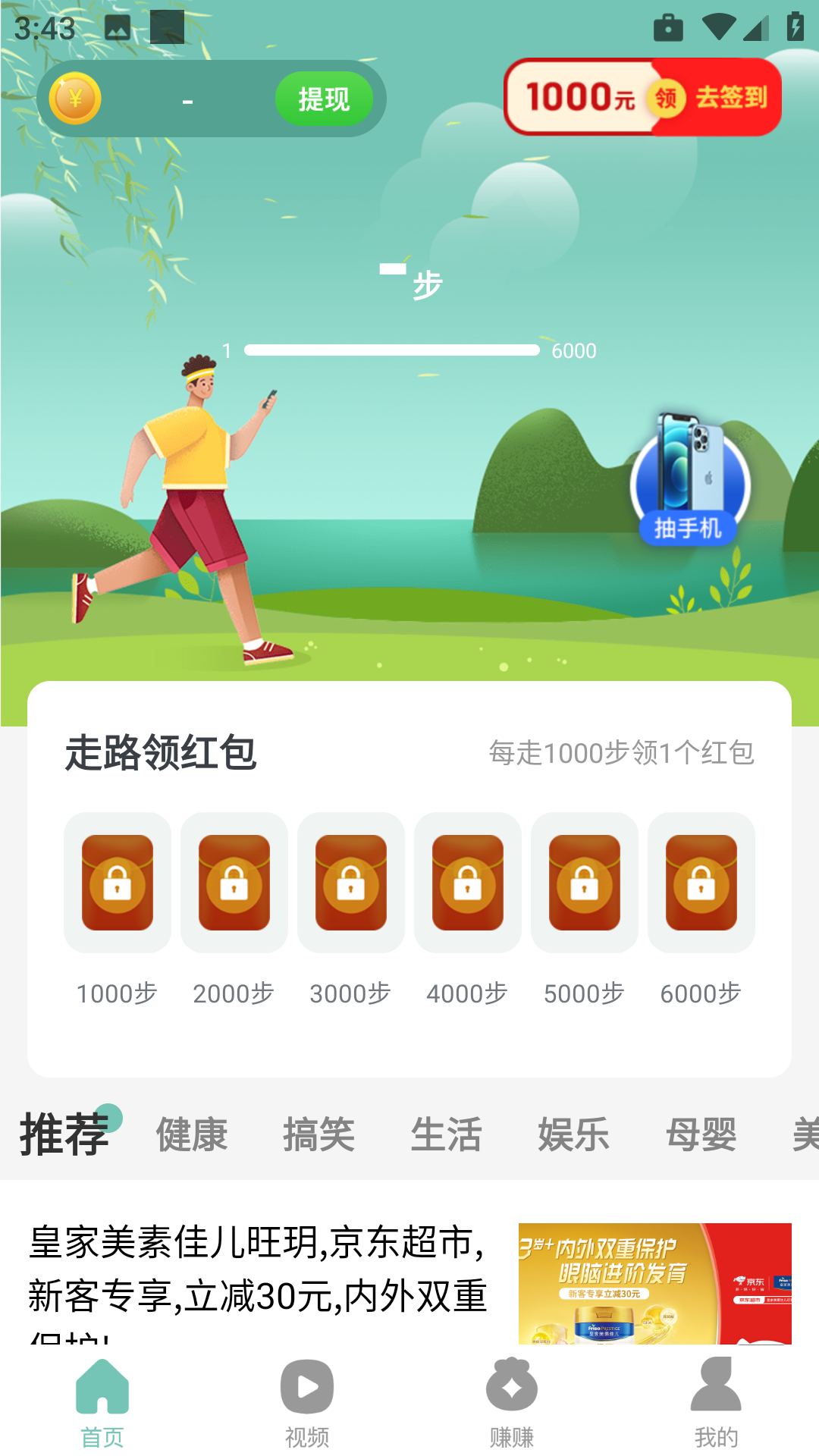Click the step progress bar
The height and width of the screenshot is (1456, 819).
click(391, 350)
